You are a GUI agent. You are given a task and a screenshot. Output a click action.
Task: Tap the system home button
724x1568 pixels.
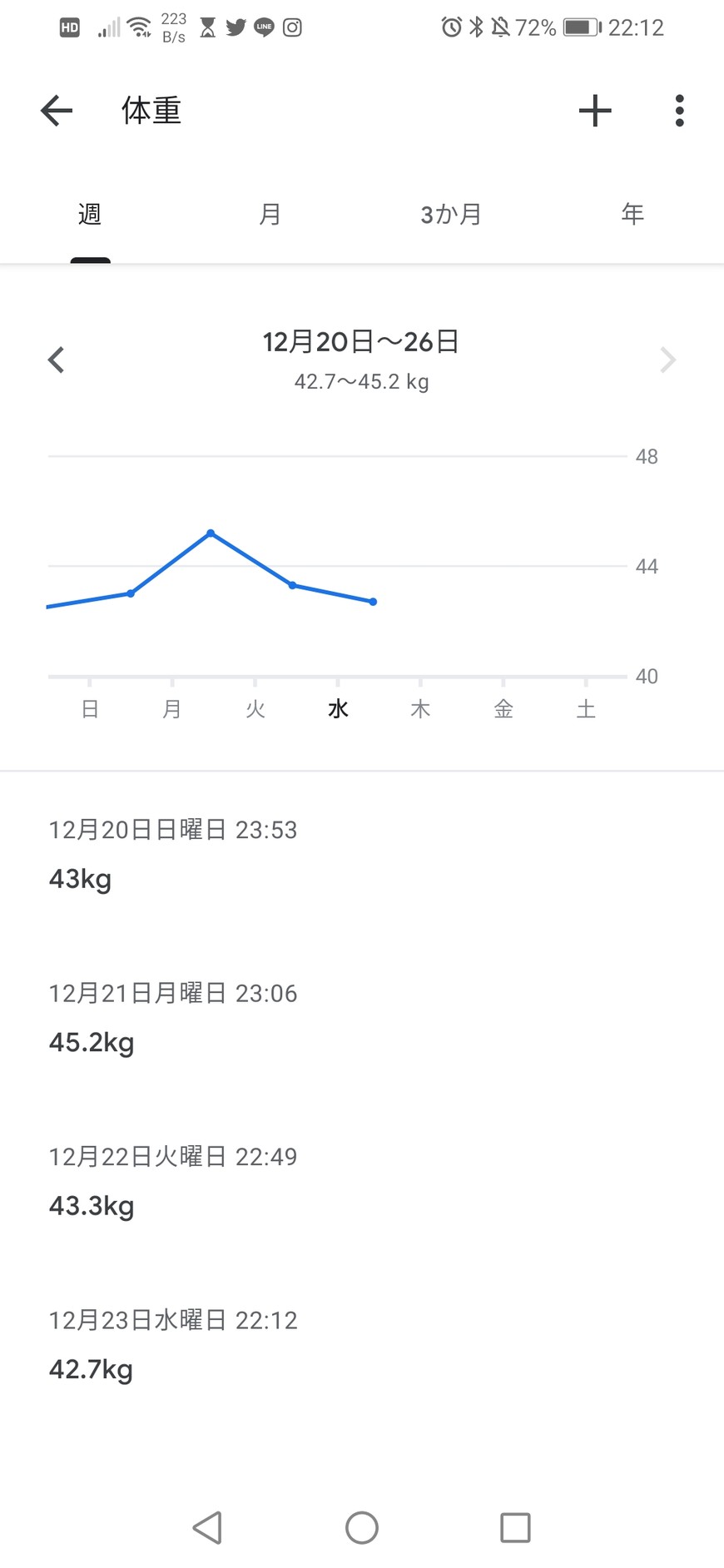[x=362, y=1527]
